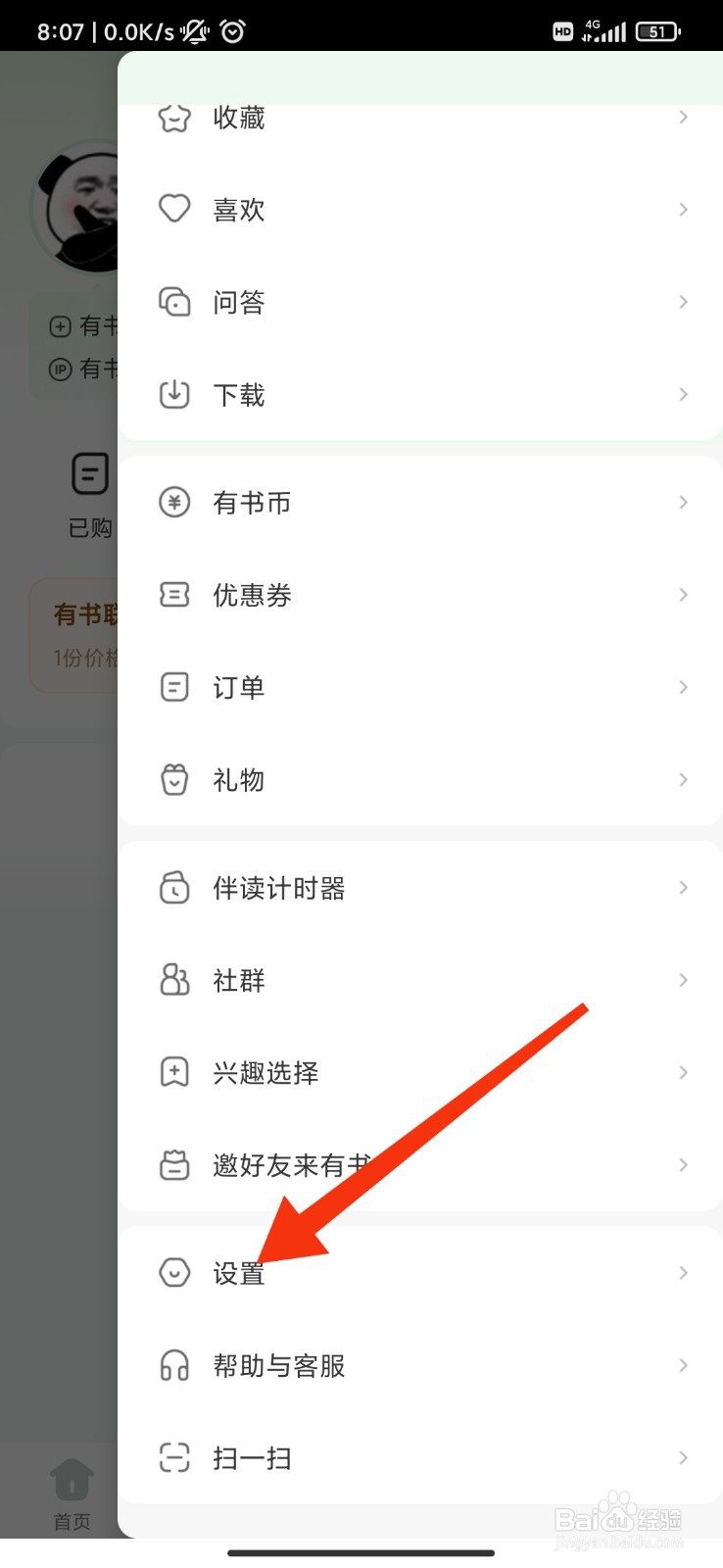723x1568 pixels.
Task: Click the 优惠券 coupon ticket icon
Action: click(173, 594)
